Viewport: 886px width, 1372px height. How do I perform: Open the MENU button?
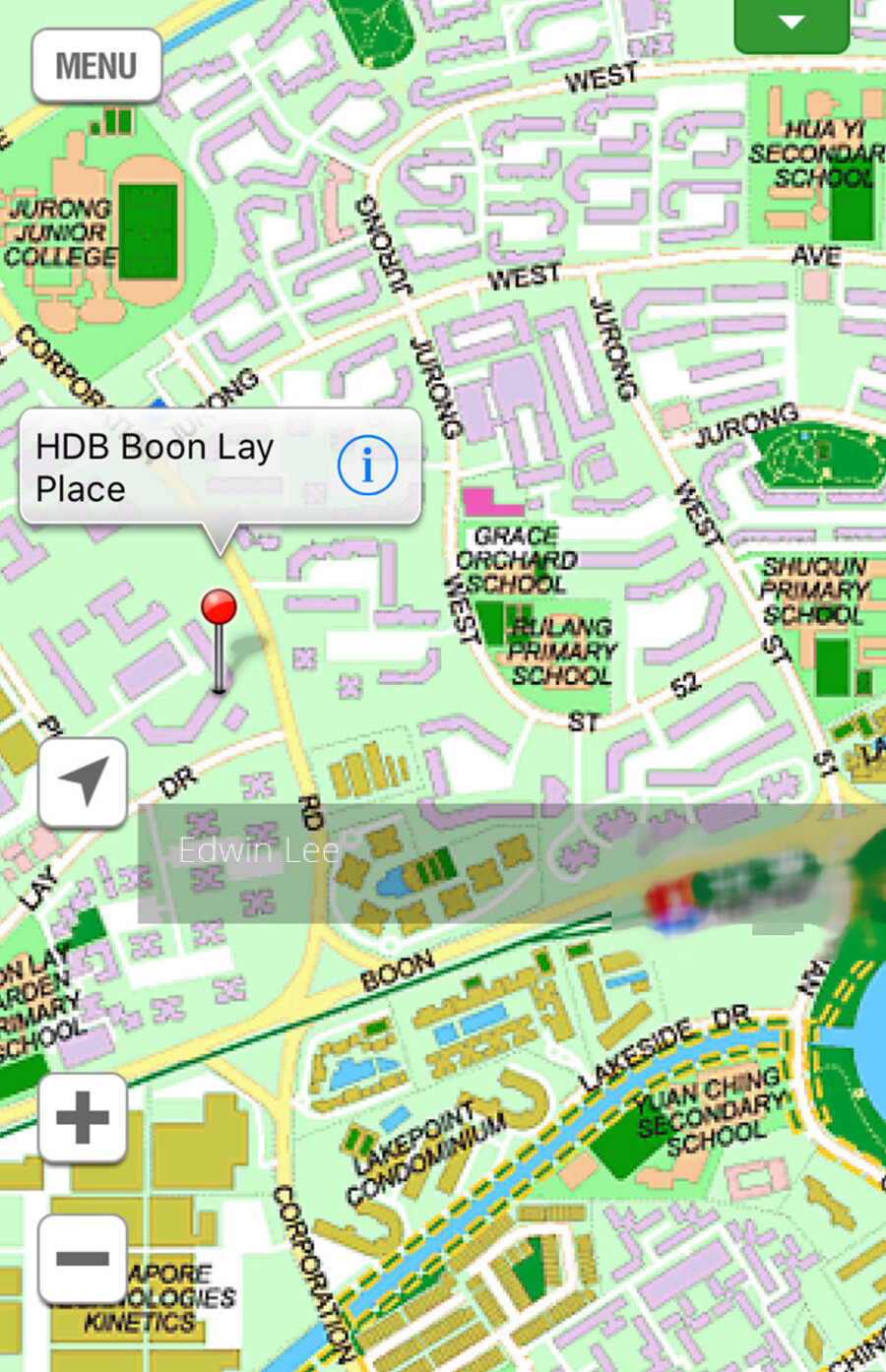tap(96, 66)
